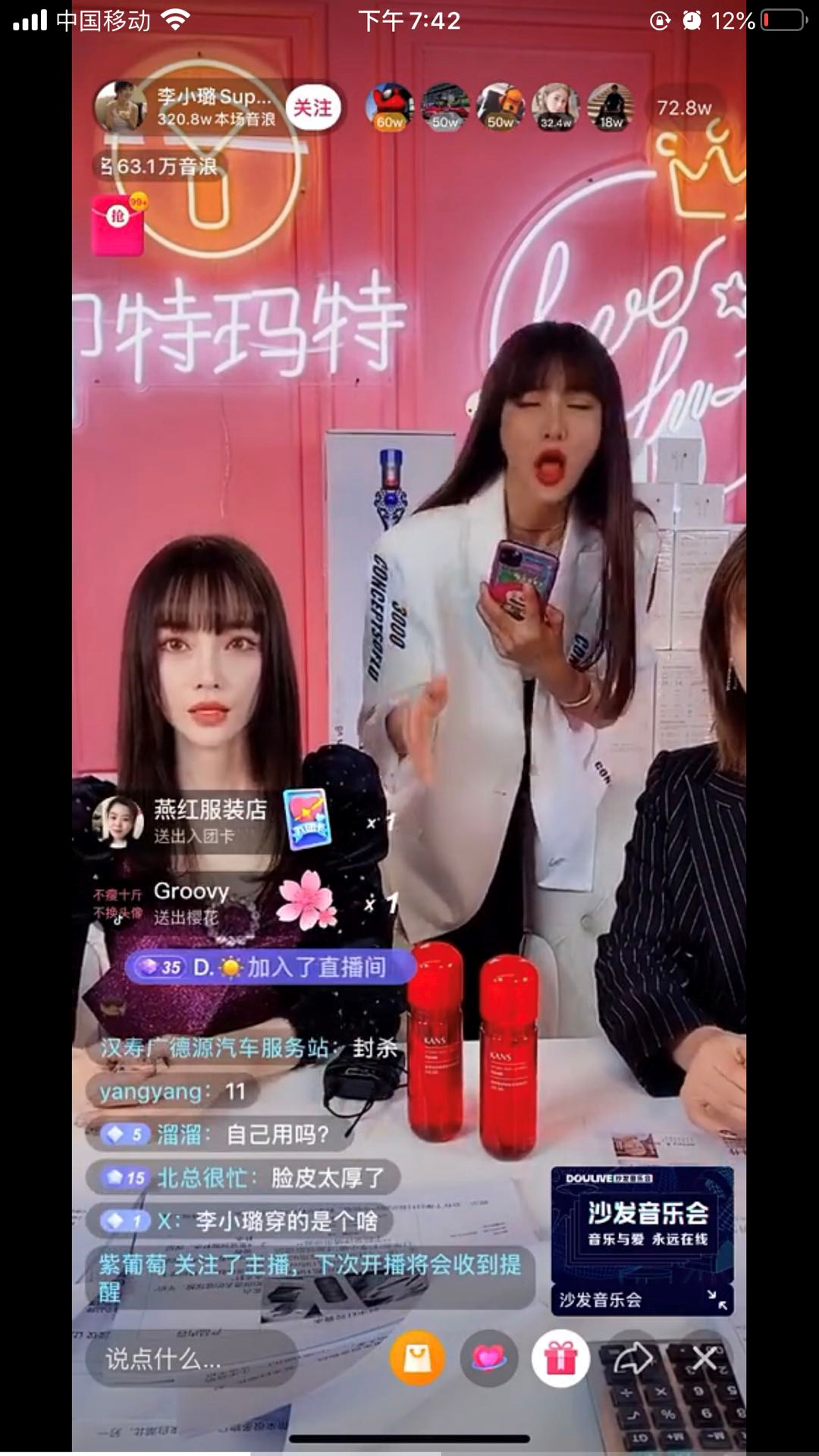Open the 72.8w viewer list
The image size is (819, 1456).
pos(683,108)
